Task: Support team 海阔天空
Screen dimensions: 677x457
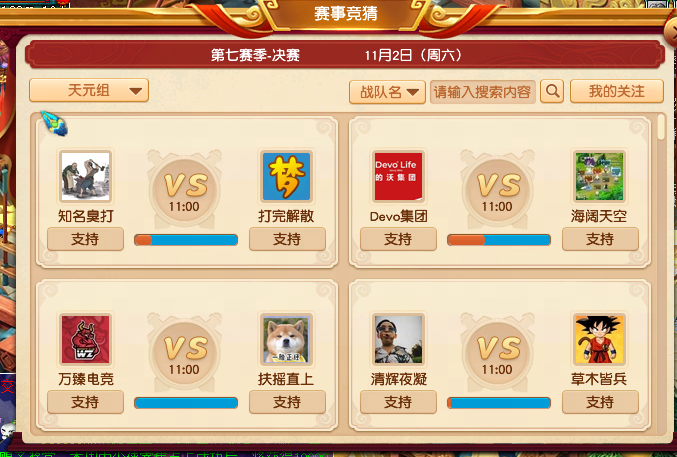Action: [599, 239]
